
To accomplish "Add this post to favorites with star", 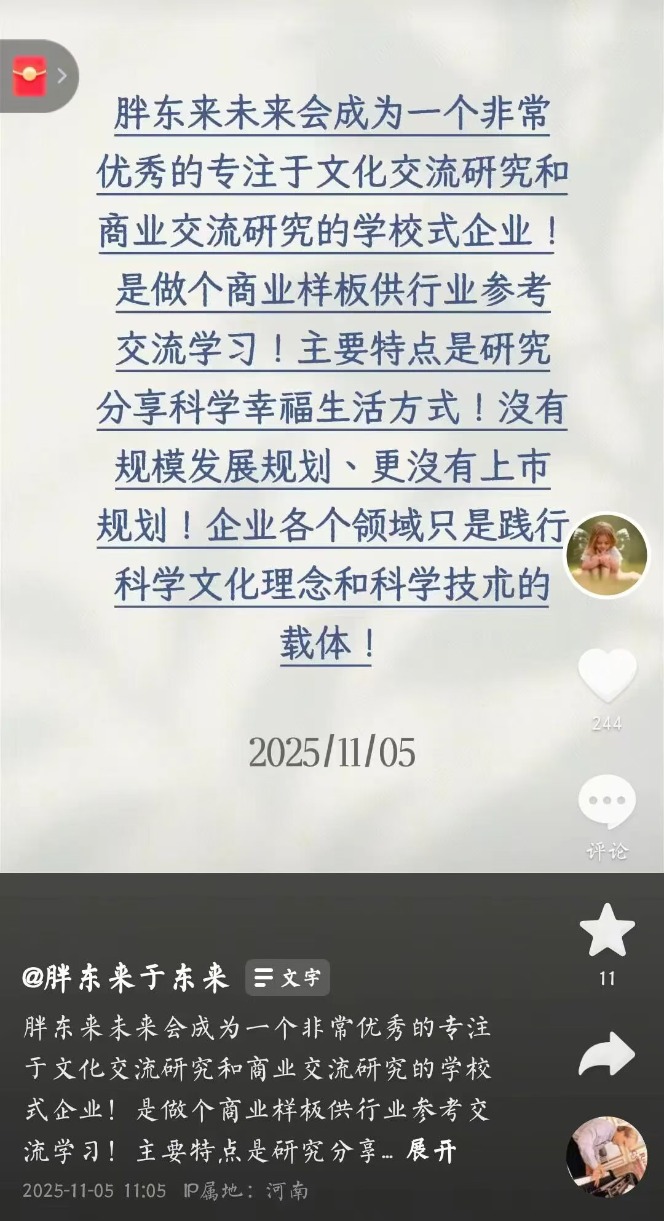I will tap(607, 931).
